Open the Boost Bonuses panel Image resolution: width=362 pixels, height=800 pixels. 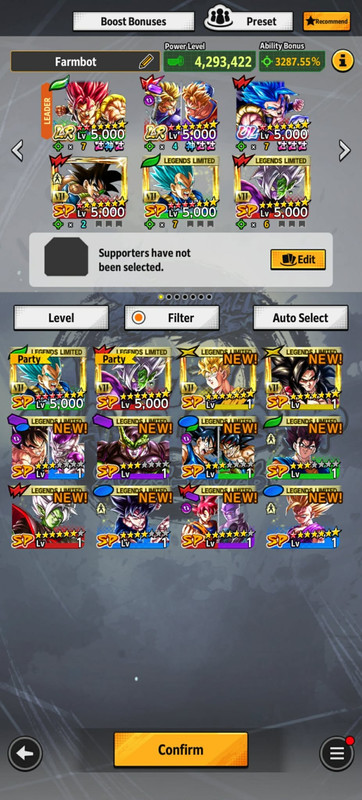(133, 21)
